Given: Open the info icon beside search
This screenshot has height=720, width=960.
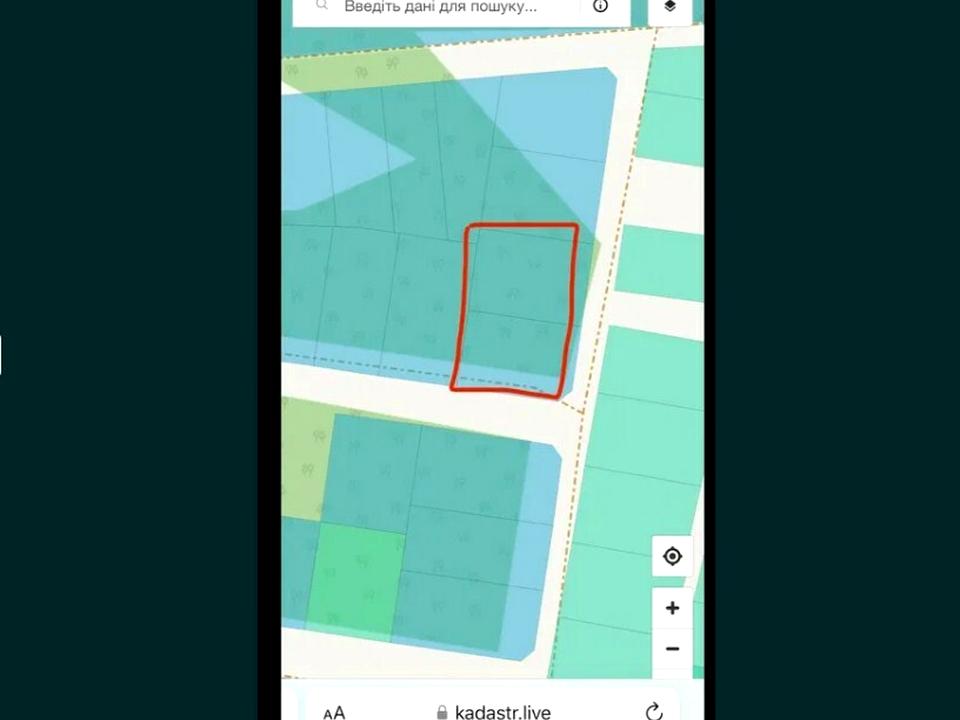Looking at the screenshot, I should [600, 6].
